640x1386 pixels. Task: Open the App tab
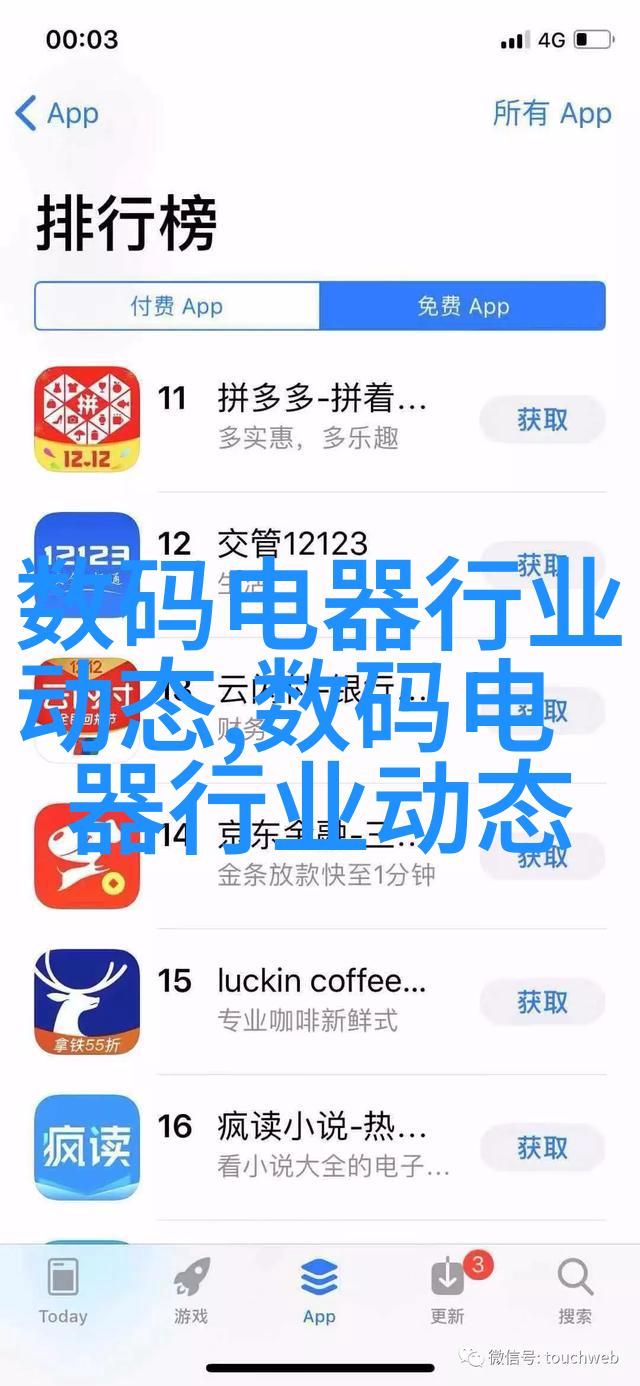click(x=319, y=1291)
